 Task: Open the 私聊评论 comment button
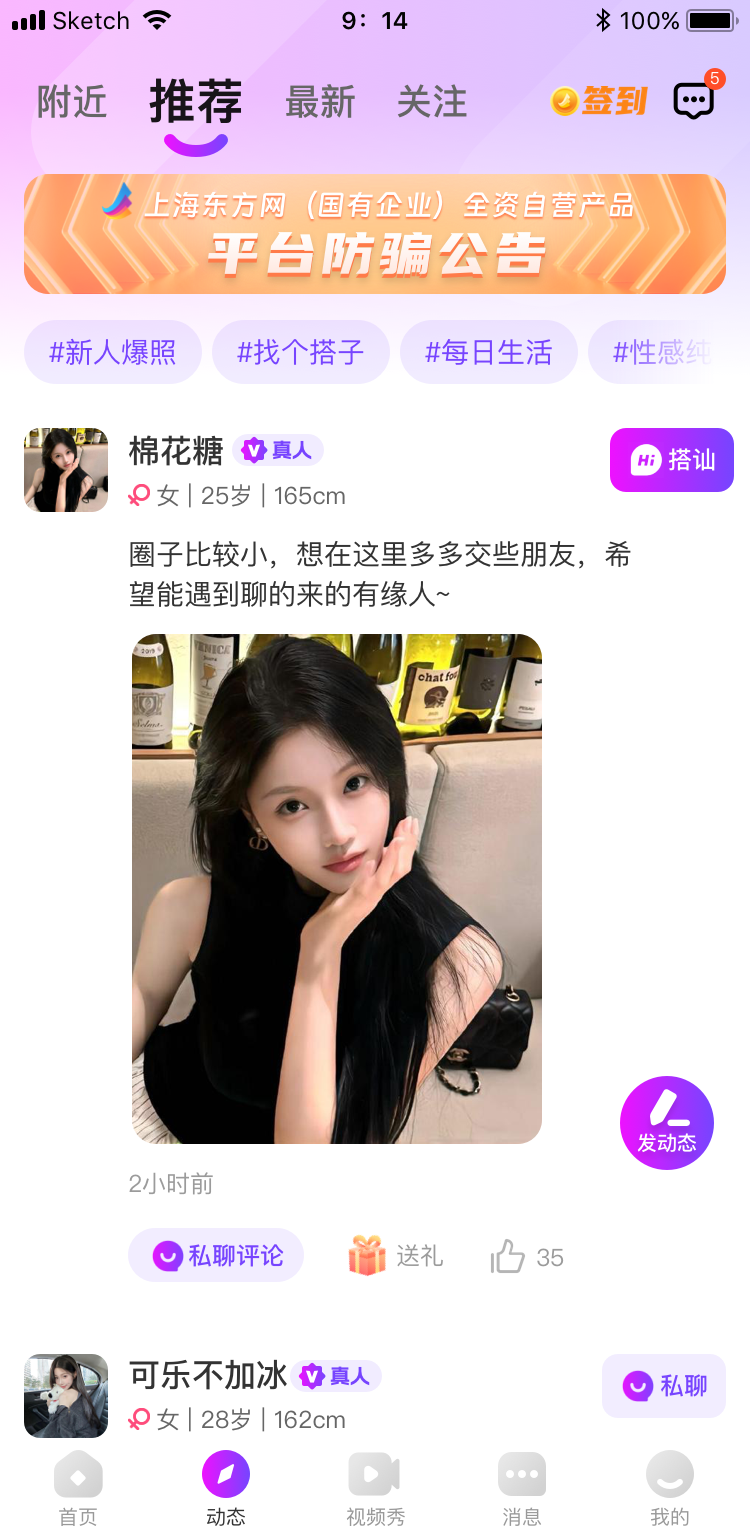[x=216, y=1255]
